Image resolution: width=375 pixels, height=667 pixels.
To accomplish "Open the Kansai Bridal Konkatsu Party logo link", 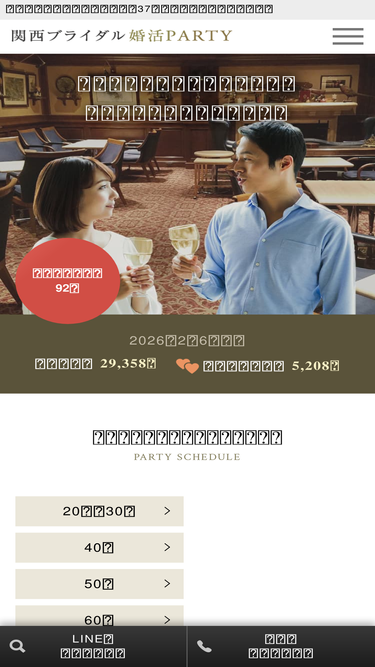I will pyautogui.click(x=122, y=36).
